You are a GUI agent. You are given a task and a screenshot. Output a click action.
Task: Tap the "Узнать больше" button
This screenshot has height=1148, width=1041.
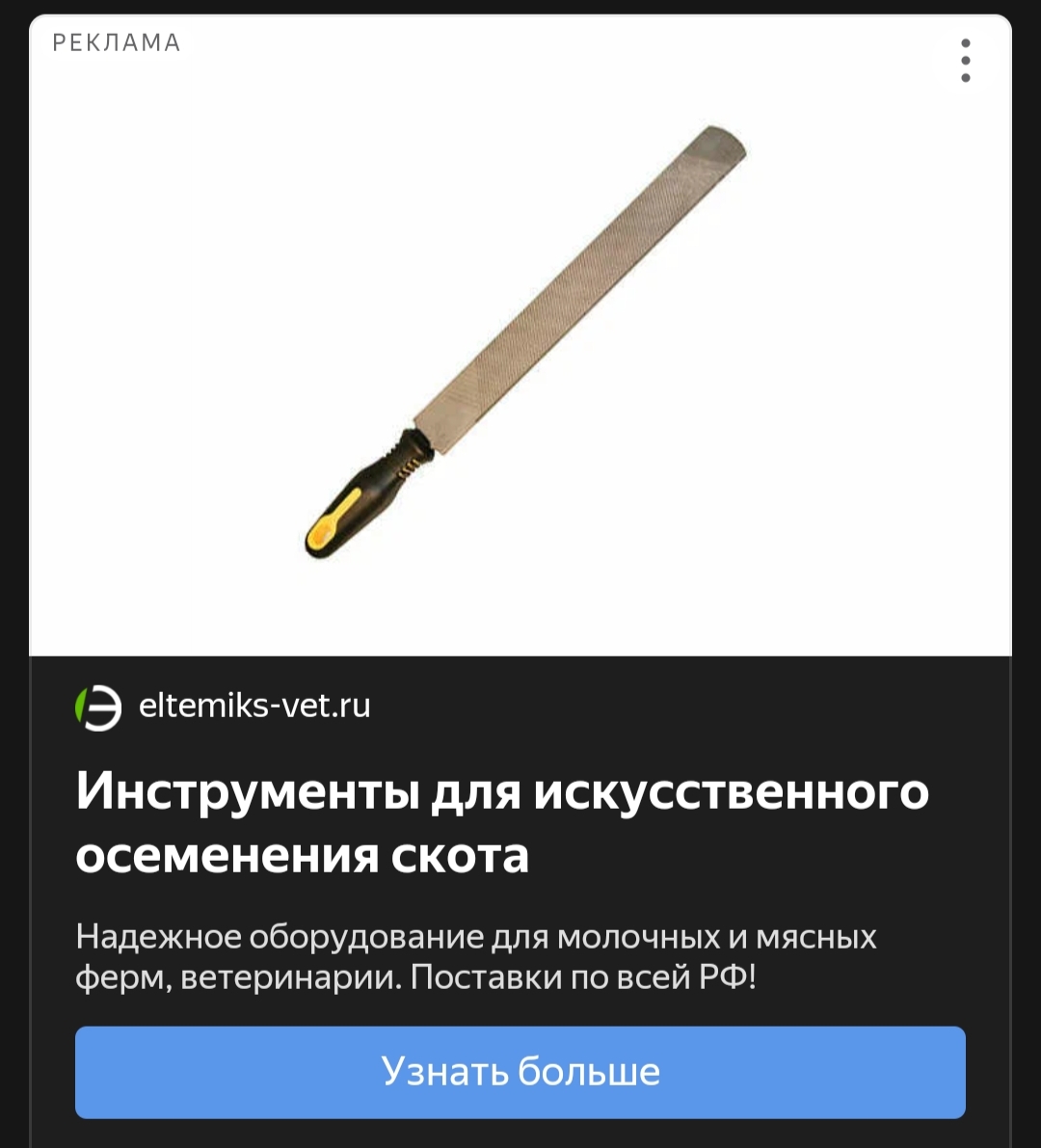pos(520,1072)
